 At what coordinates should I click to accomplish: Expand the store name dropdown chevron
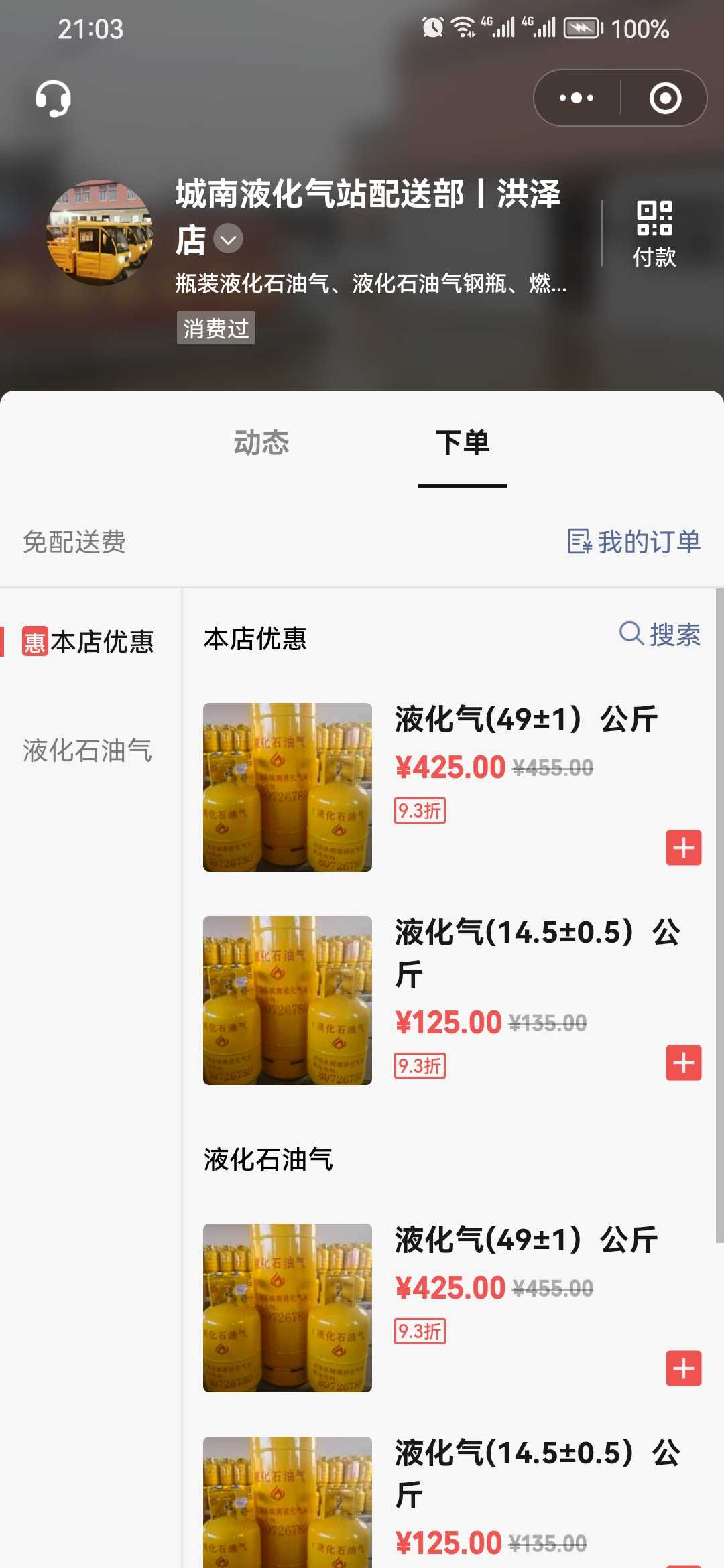[228, 239]
